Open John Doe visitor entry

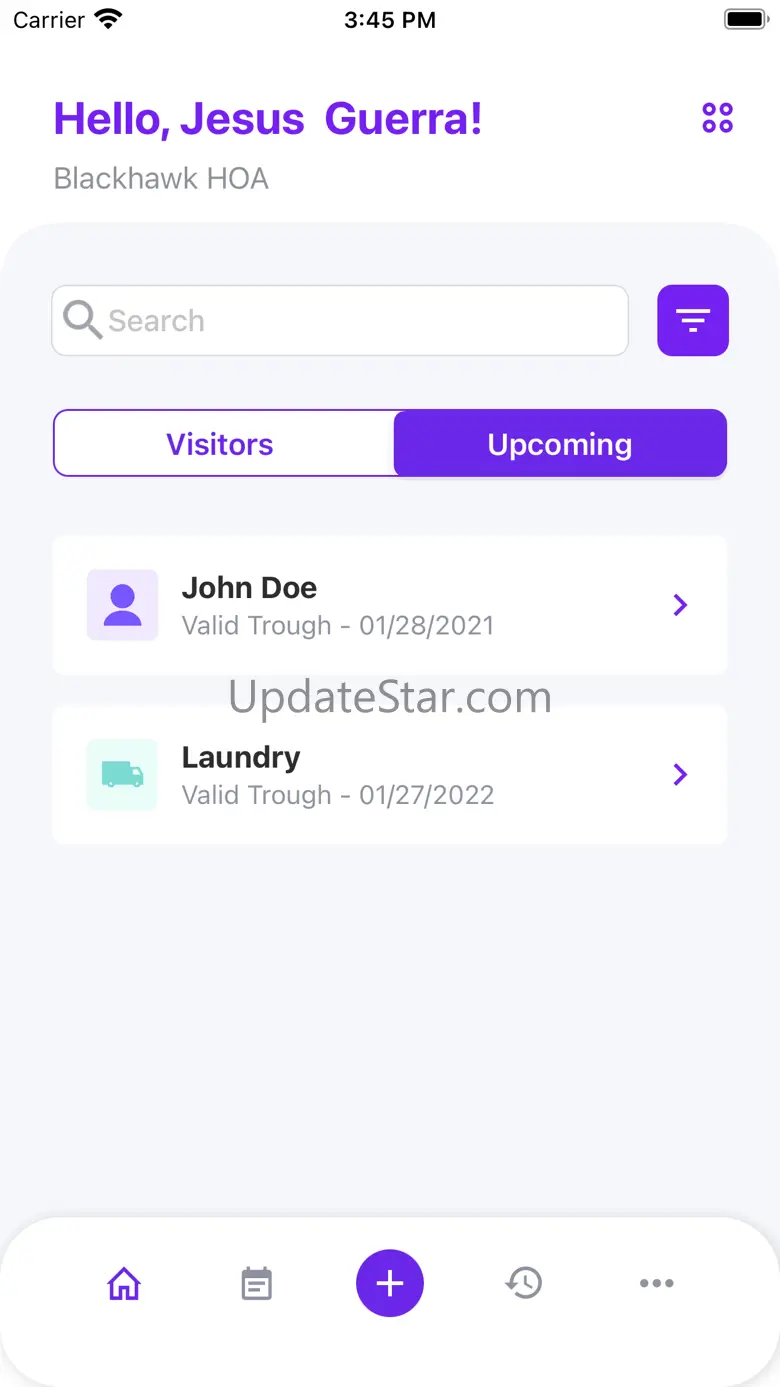(389, 605)
